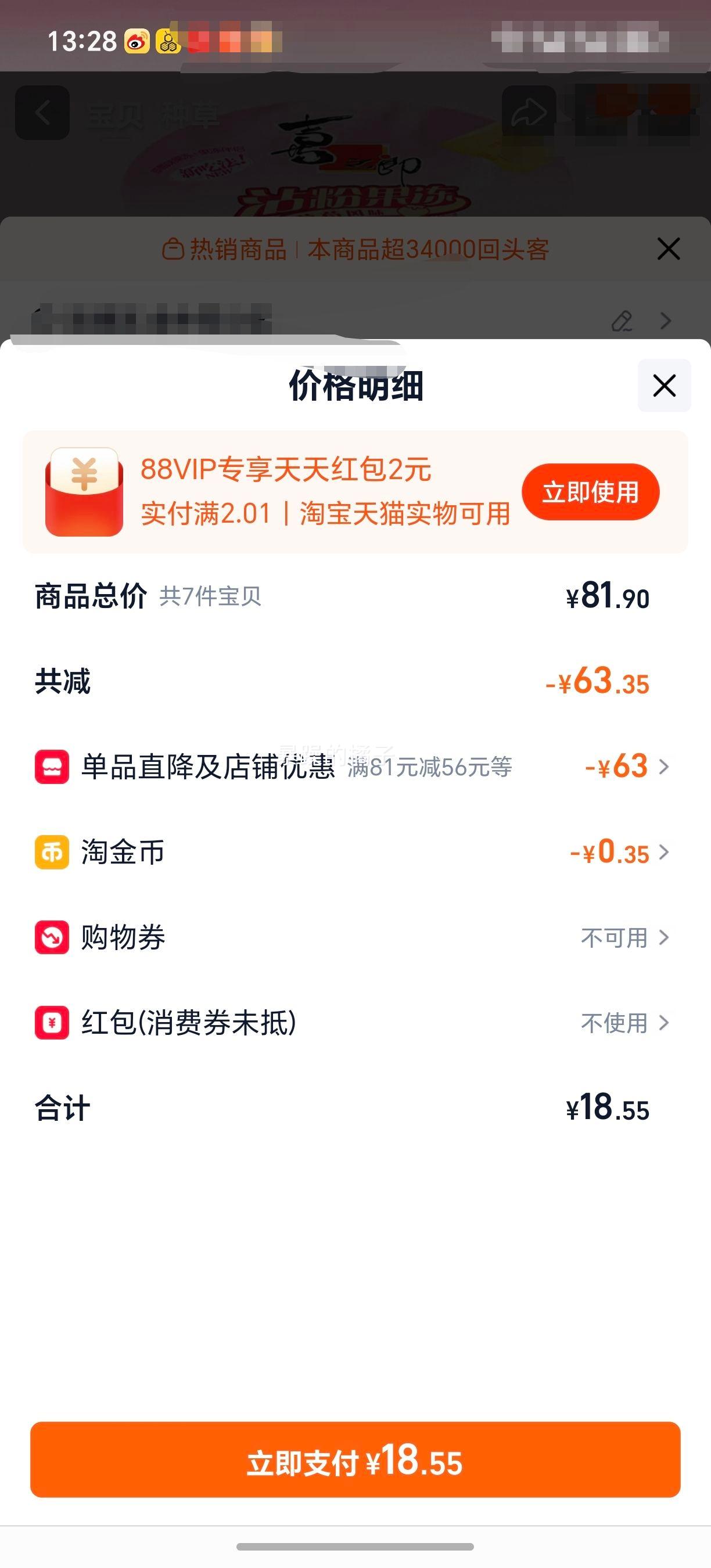711x1568 pixels.
Task: Click the shopping bag icon in the hot-sale banner
Action: point(174,249)
